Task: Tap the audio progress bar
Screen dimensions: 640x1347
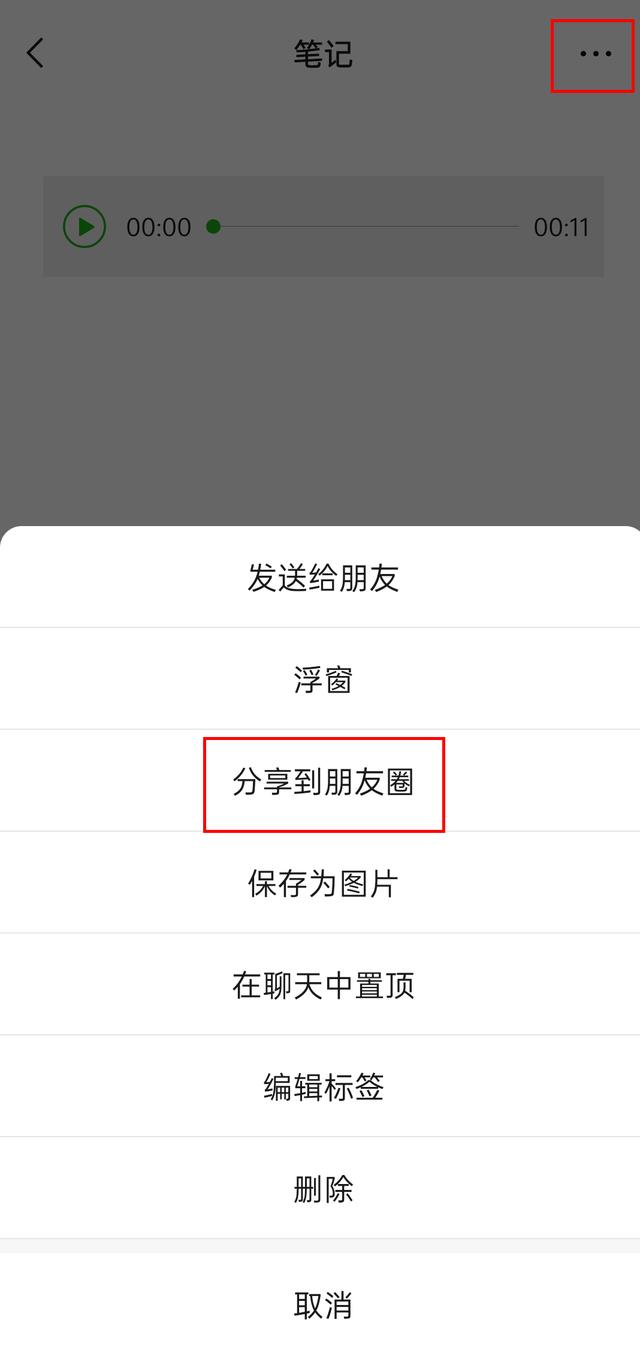Action: tap(366, 227)
